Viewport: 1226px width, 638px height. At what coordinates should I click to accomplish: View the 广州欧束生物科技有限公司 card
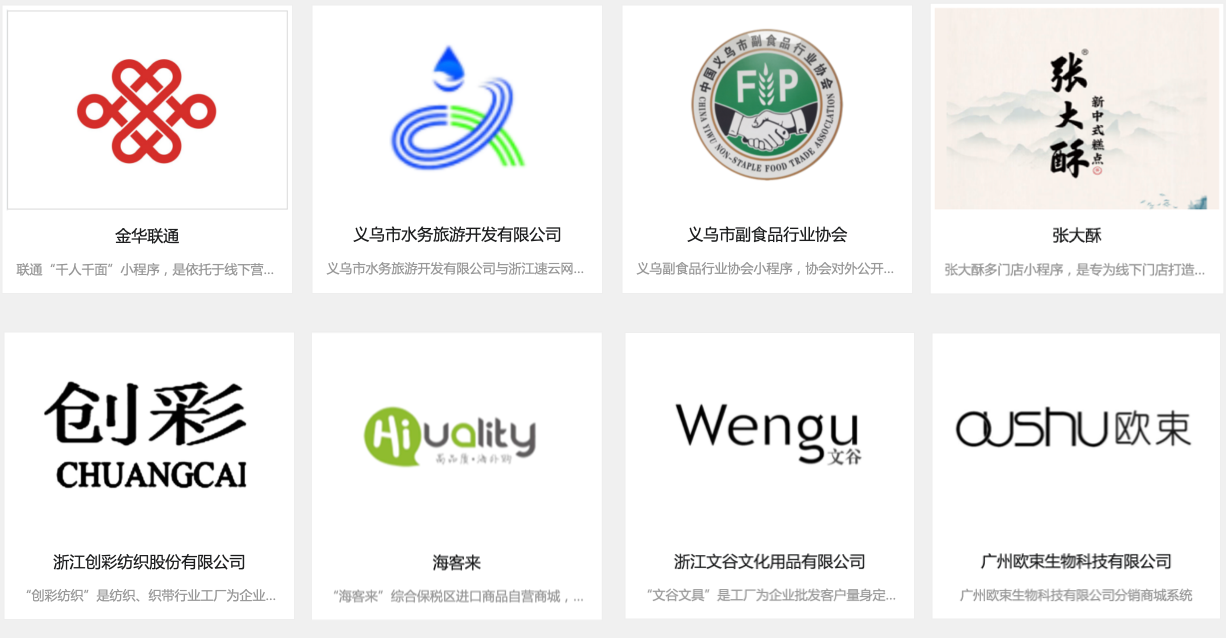tap(1076, 475)
